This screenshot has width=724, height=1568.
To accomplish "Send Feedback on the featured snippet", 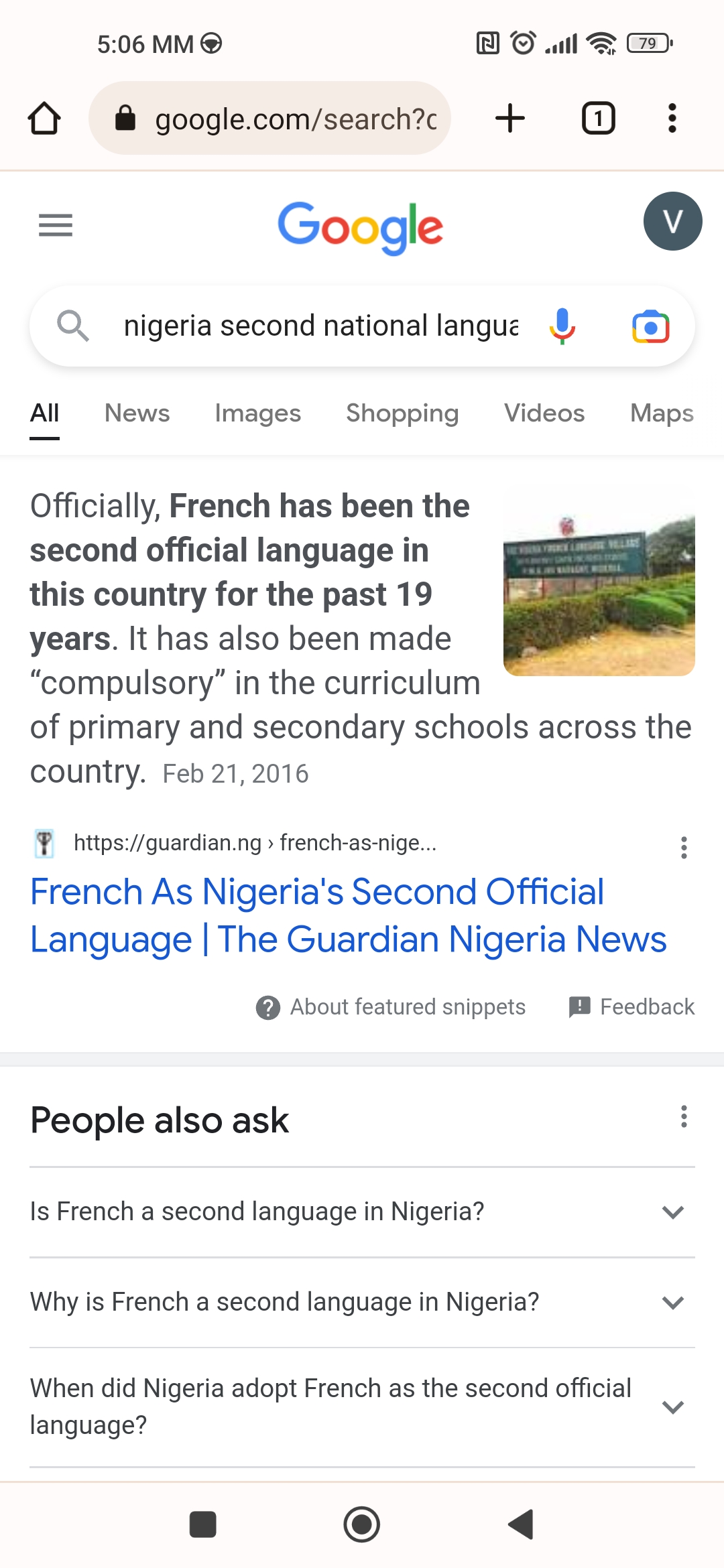I will tap(631, 1006).
